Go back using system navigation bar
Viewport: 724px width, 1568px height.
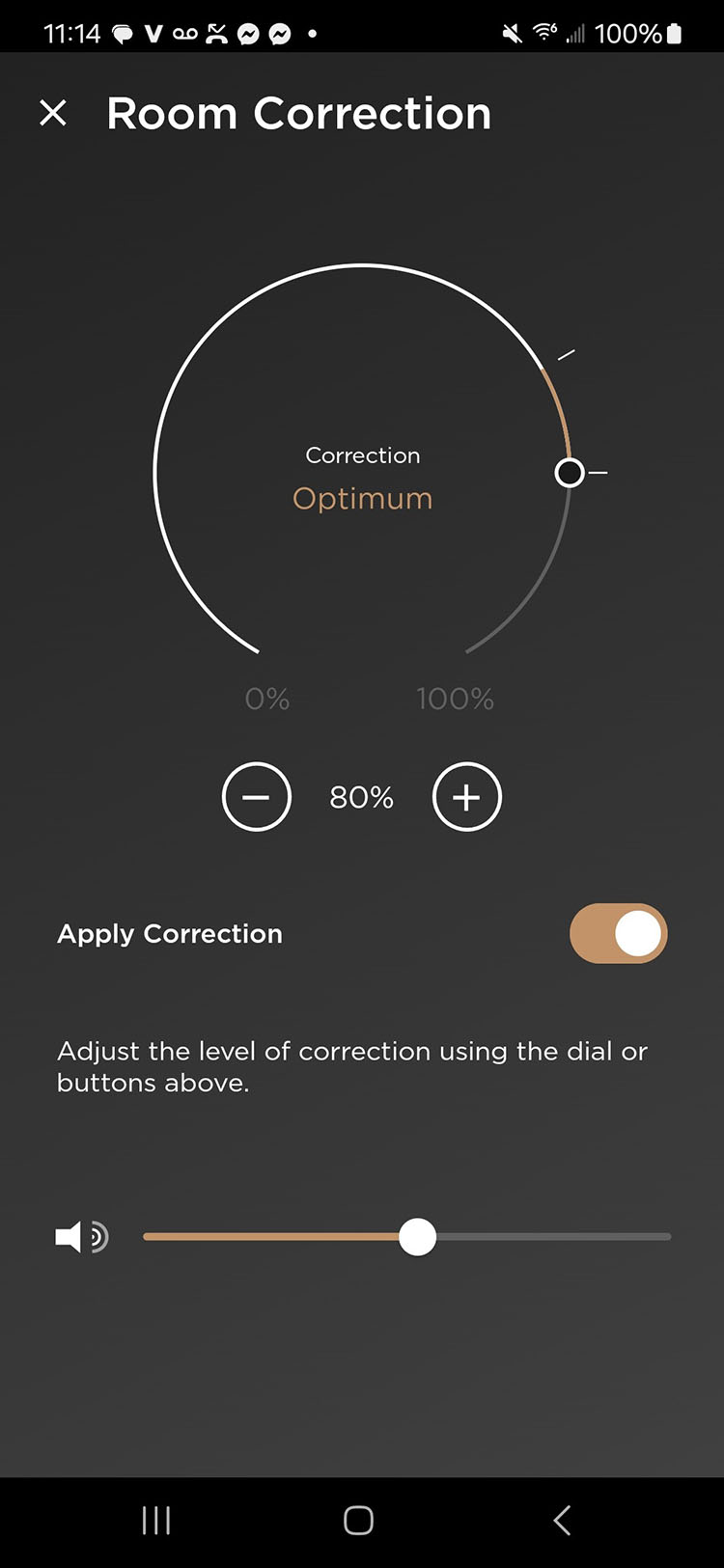coord(562,1521)
